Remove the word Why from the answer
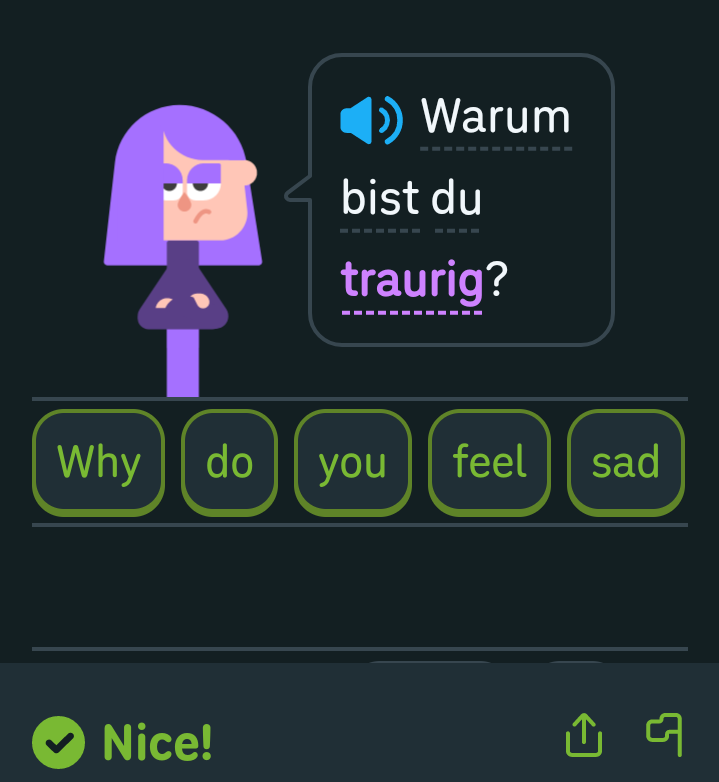The image size is (719, 782). click(98, 462)
